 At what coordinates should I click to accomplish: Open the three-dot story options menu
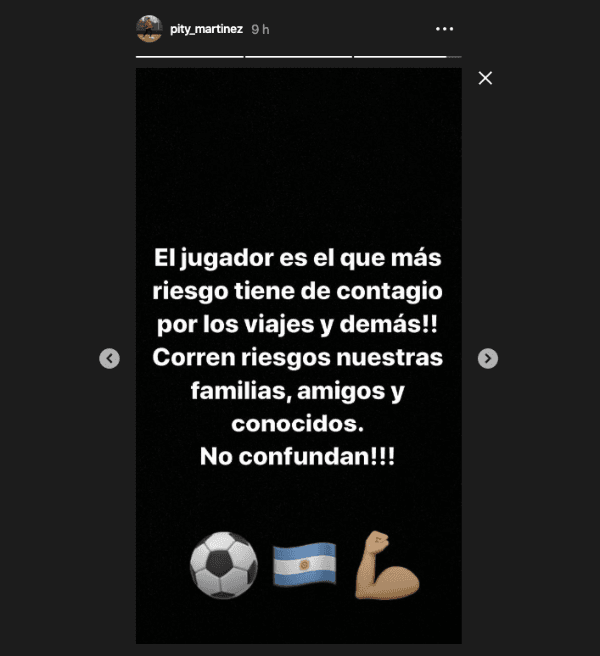pos(445,29)
